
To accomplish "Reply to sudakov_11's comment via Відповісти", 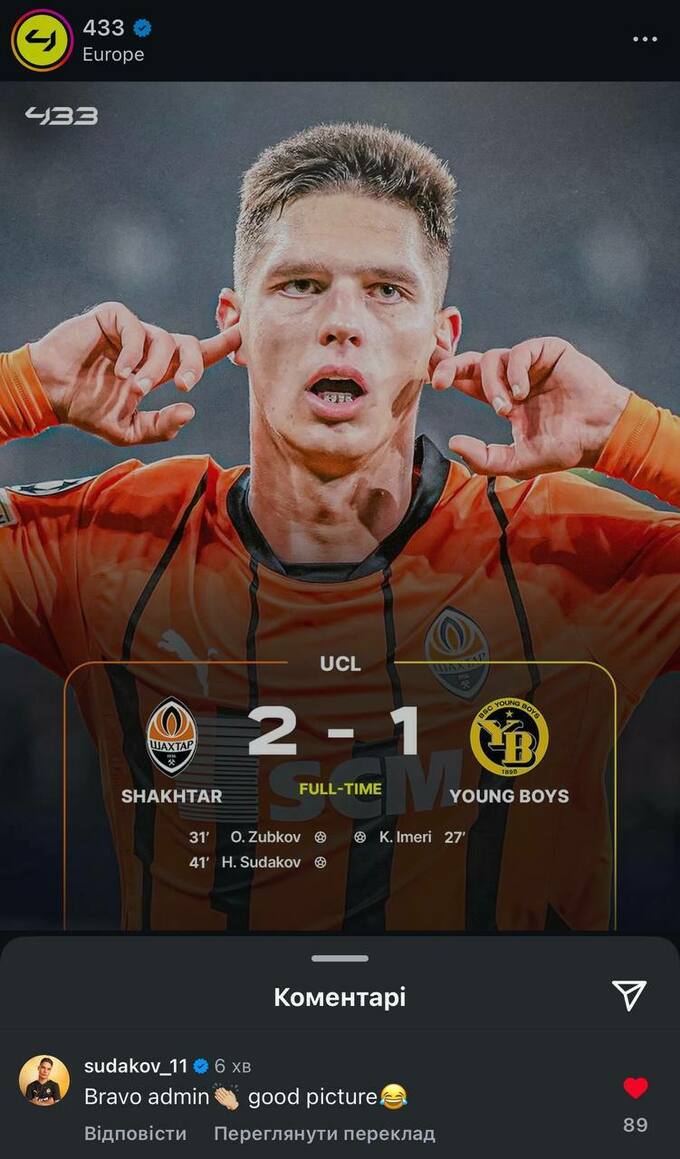I will point(135,1133).
